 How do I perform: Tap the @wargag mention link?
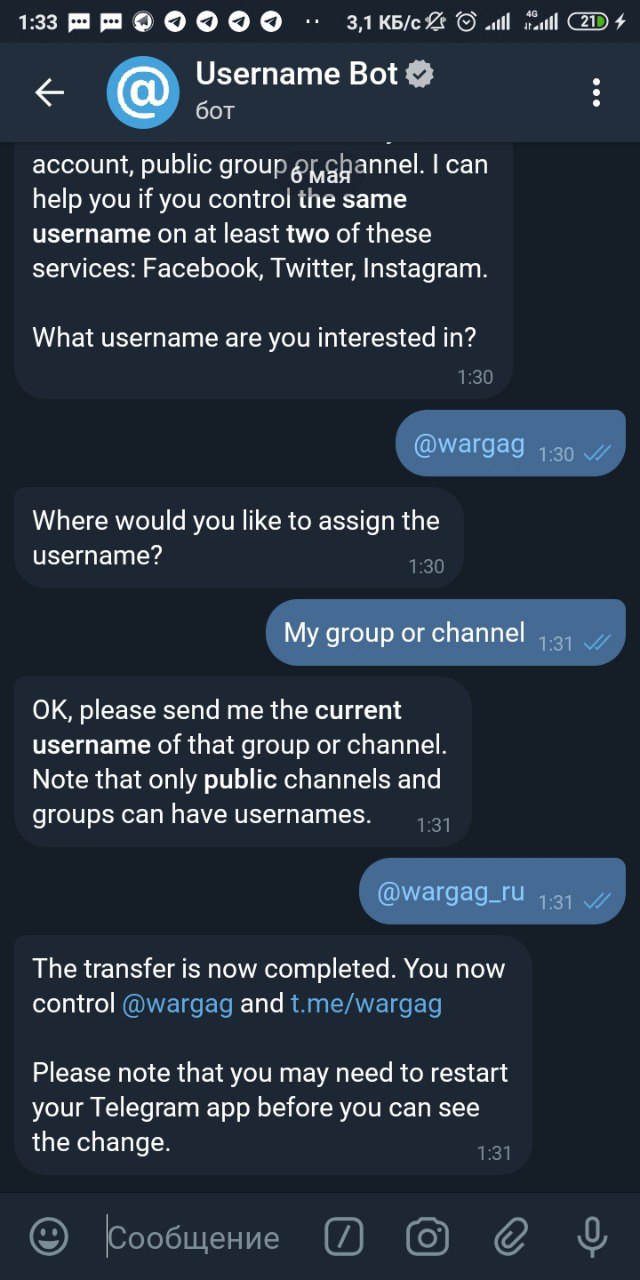coord(177,1003)
